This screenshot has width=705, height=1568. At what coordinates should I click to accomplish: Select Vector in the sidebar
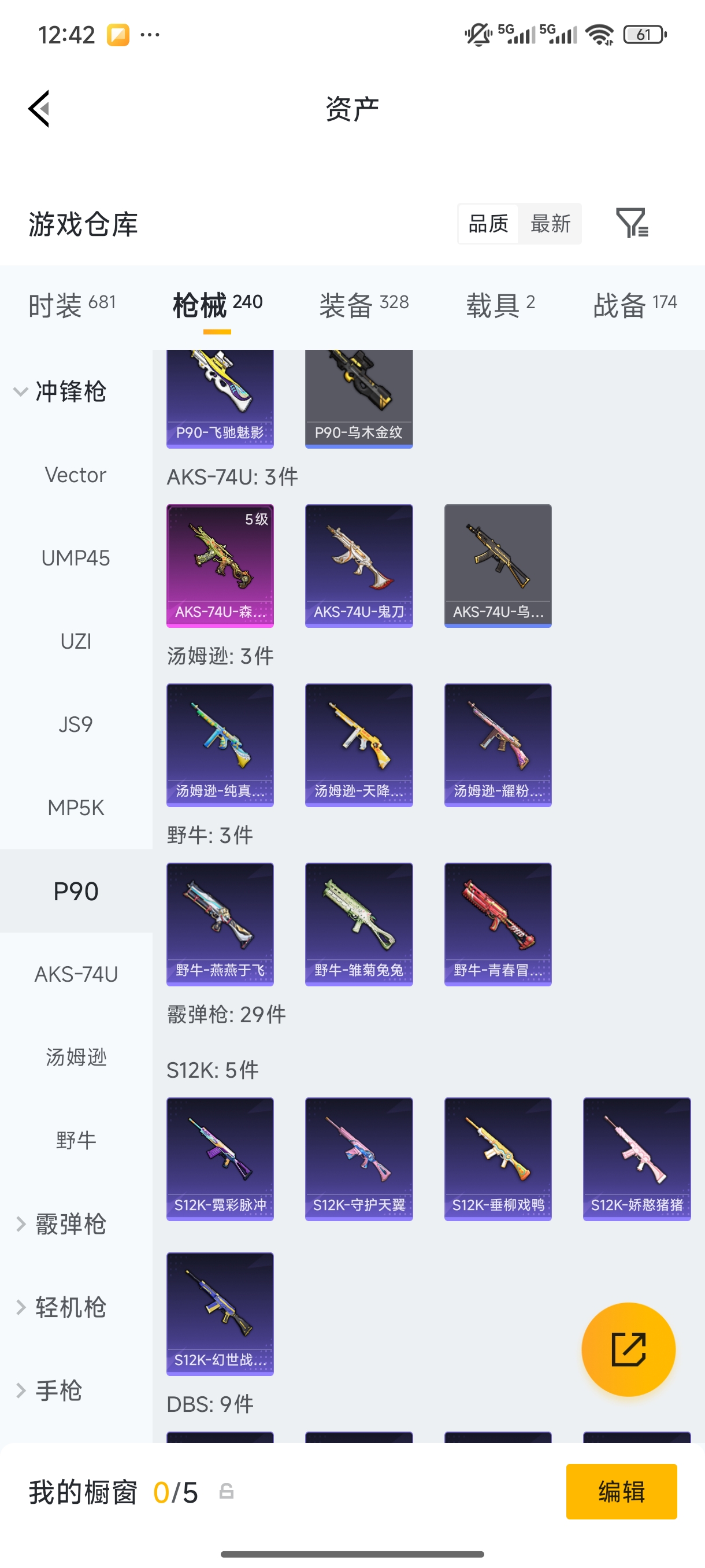click(x=76, y=475)
